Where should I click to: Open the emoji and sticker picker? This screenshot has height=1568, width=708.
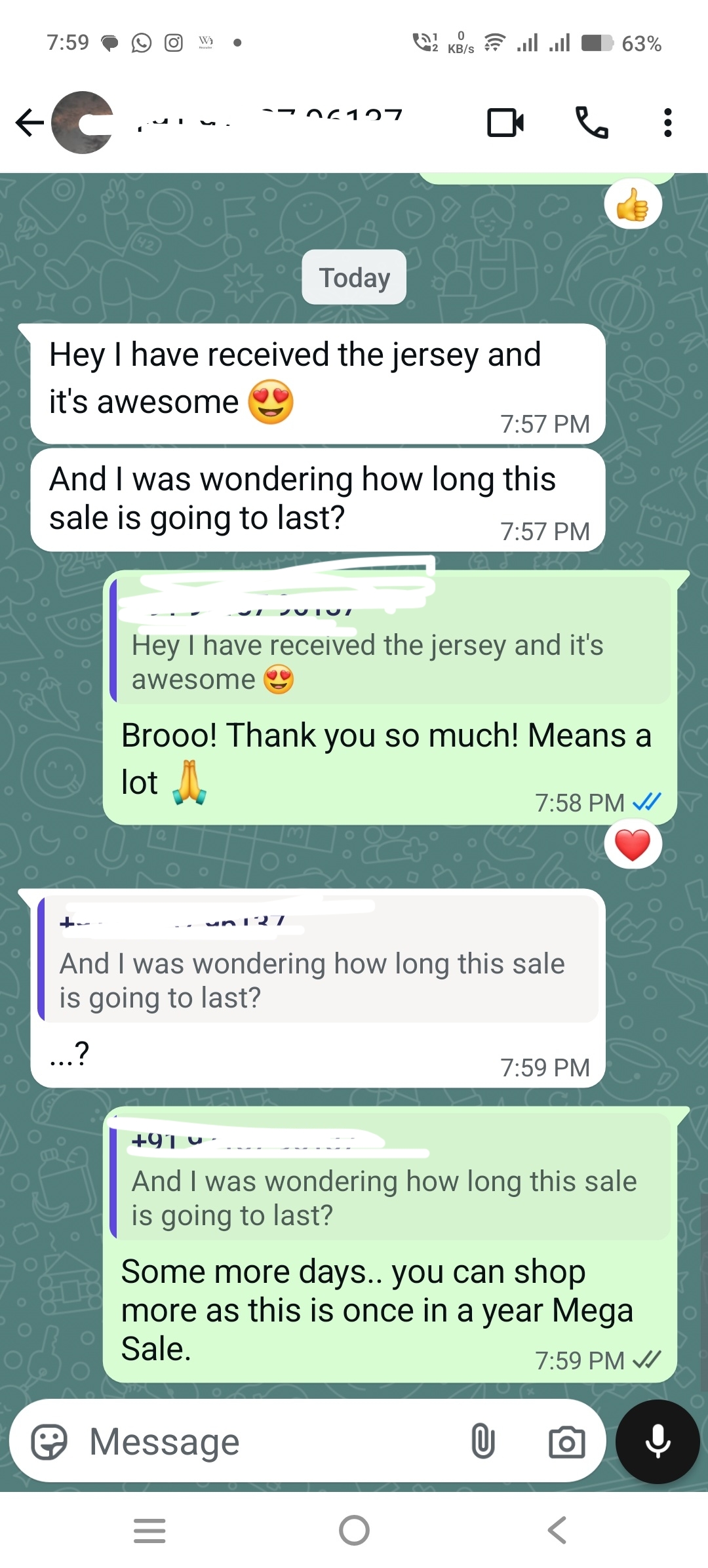pos(49,1442)
